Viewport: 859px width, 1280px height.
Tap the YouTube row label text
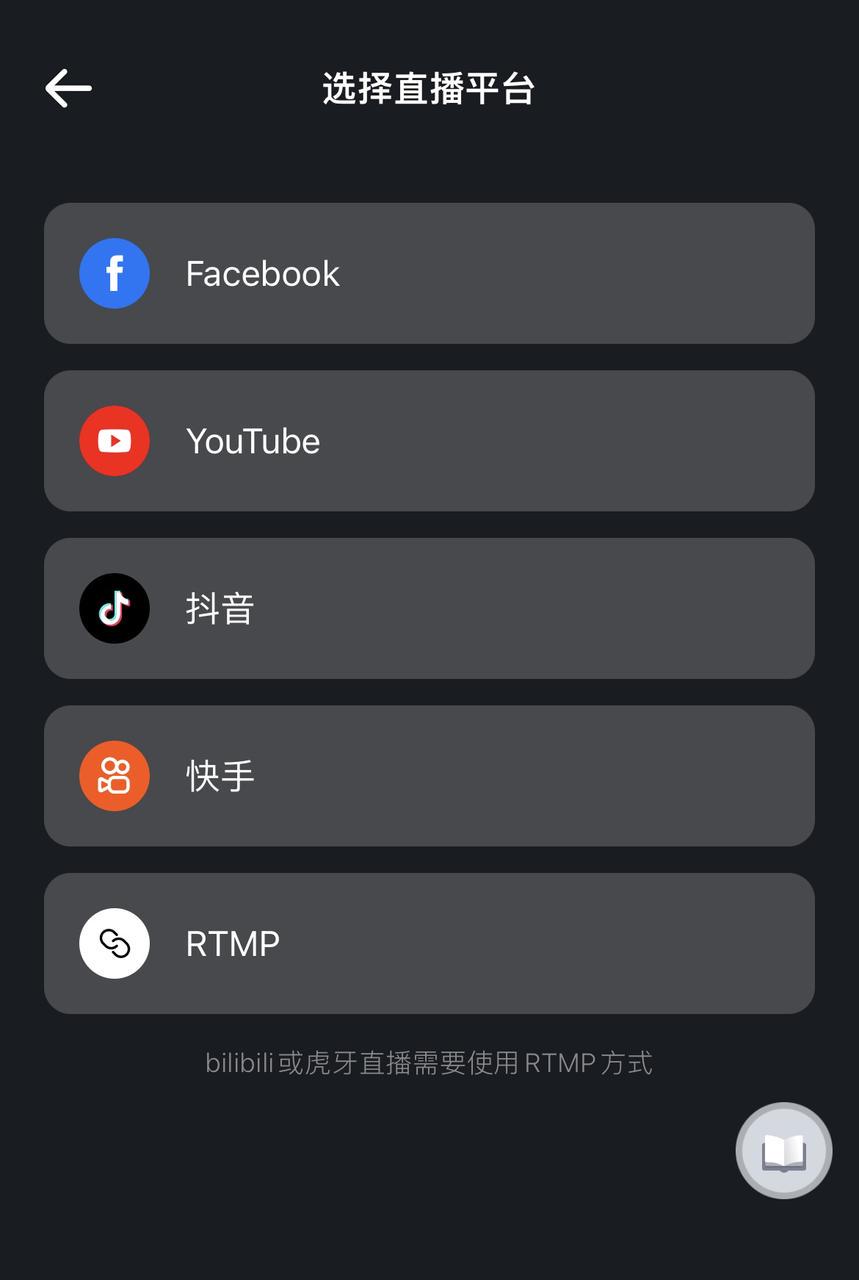(251, 440)
